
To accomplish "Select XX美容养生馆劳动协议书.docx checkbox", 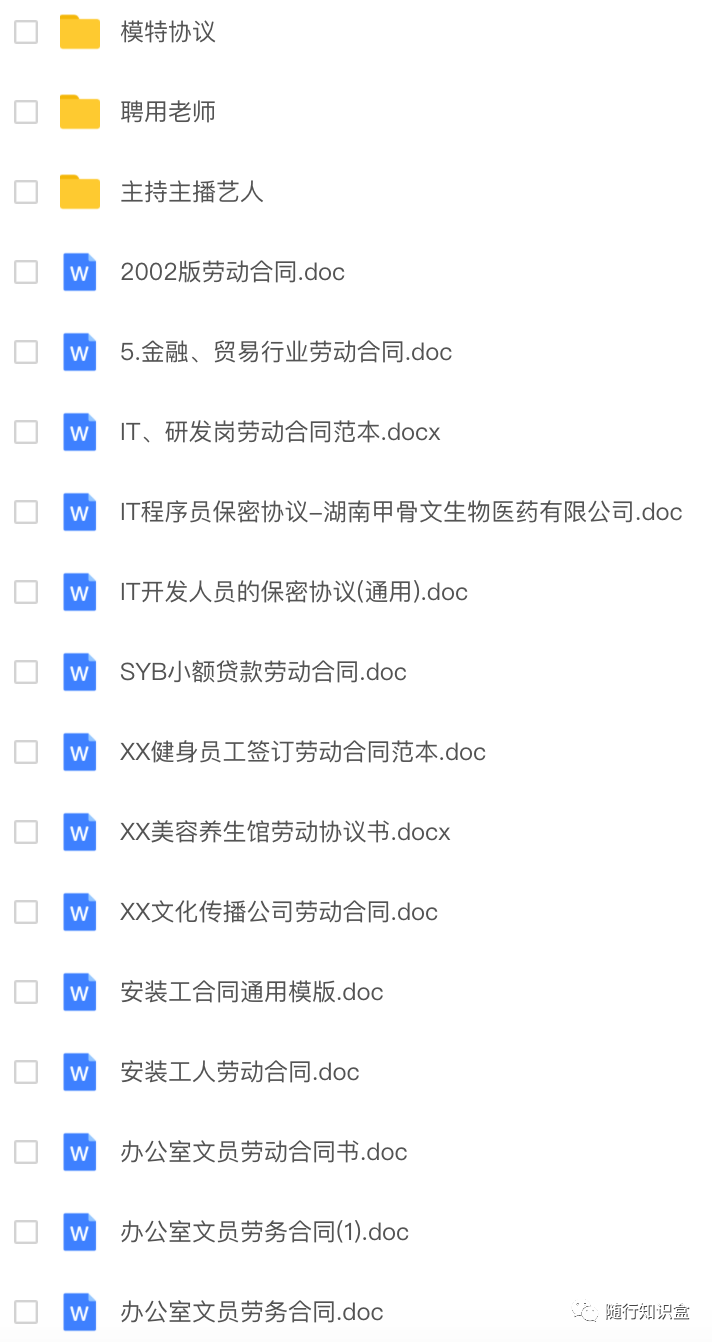I will (26, 832).
